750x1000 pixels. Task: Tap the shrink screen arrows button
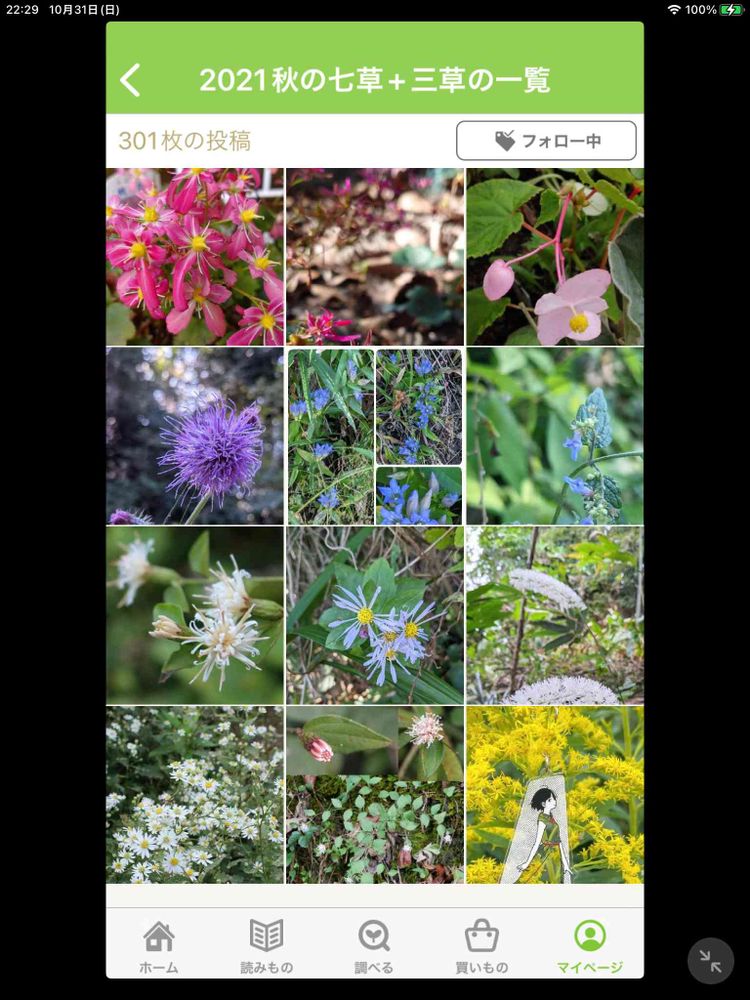tap(710, 960)
